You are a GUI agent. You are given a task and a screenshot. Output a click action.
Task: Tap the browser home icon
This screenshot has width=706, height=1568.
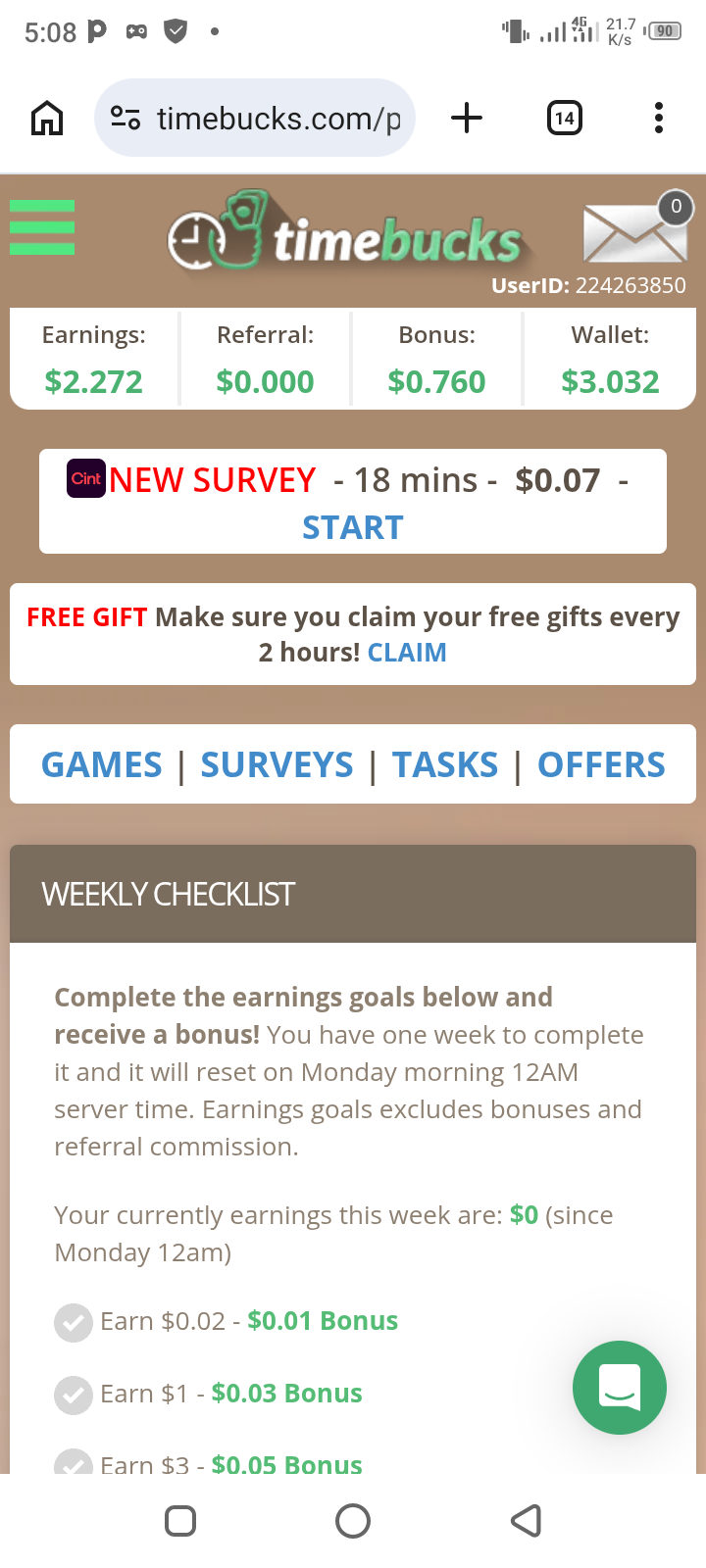click(x=47, y=119)
